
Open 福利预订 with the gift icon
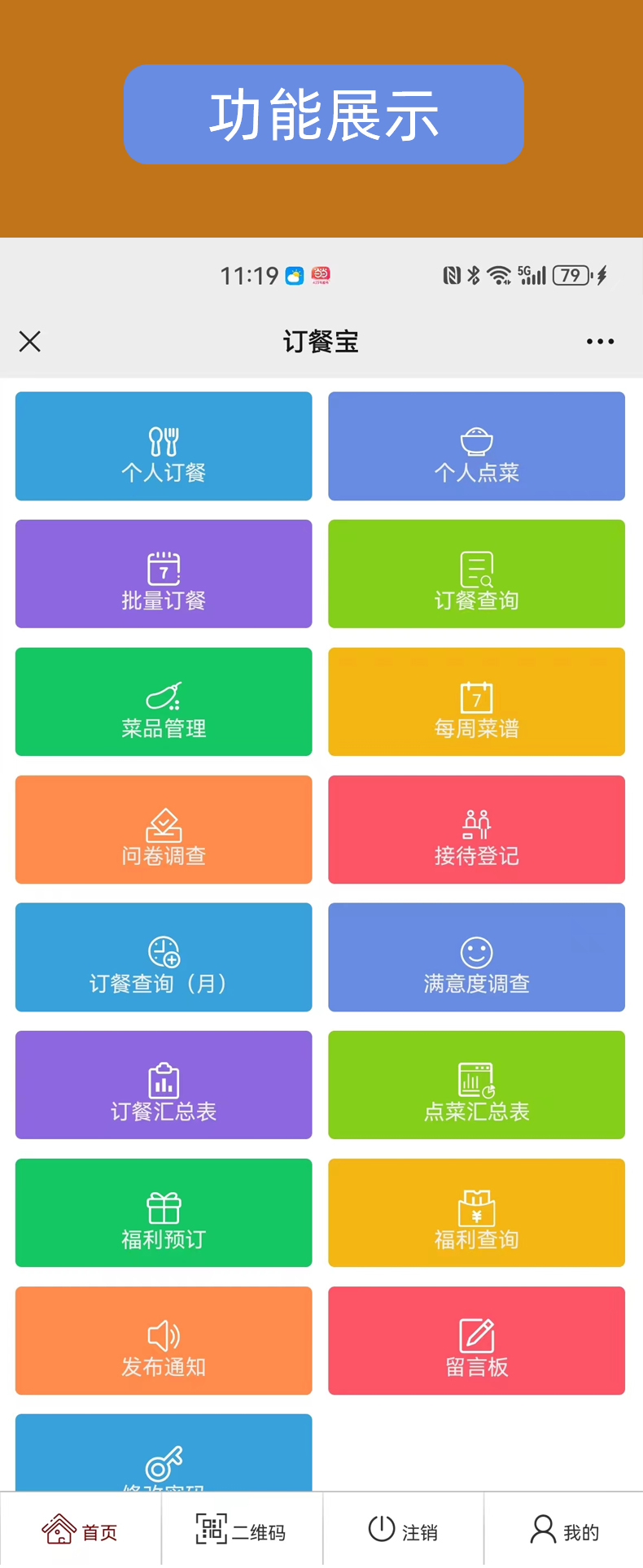point(163,1212)
